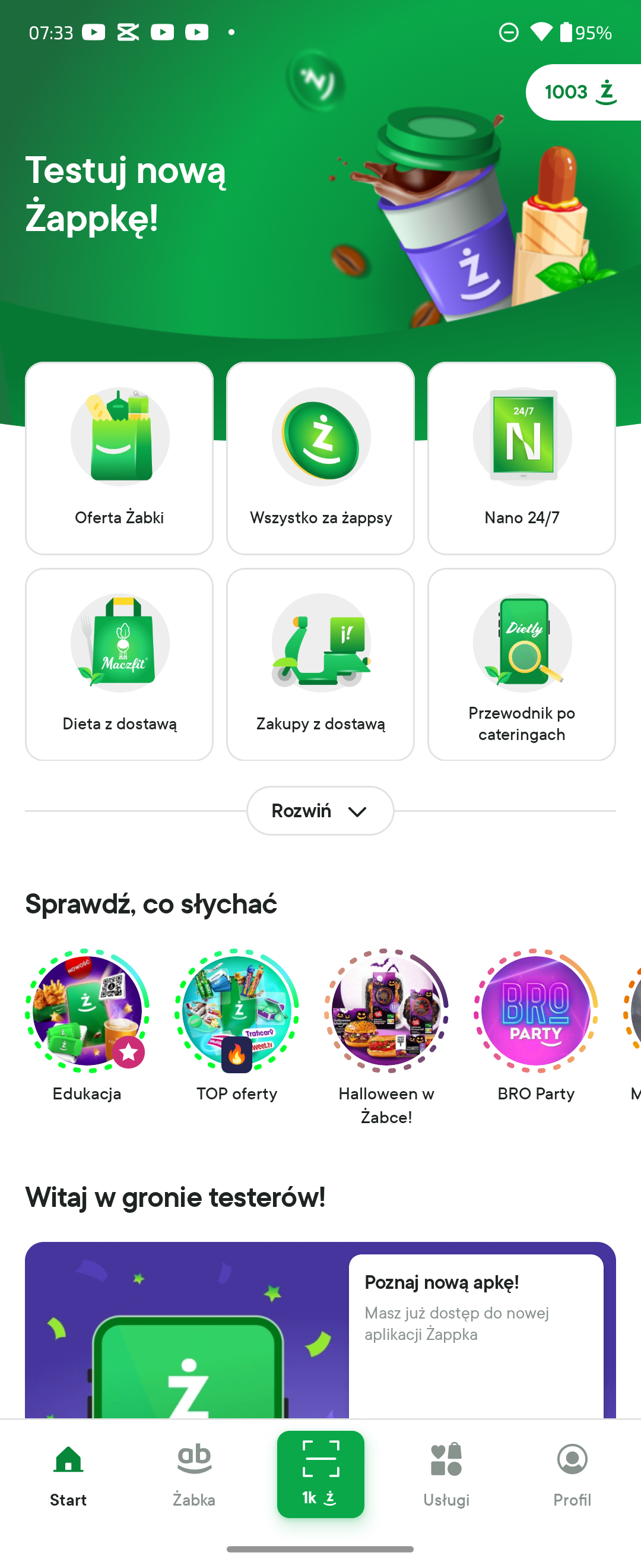641x1568 pixels.
Task: Open Wszystko za żappsy
Action: [x=320, y=458]
